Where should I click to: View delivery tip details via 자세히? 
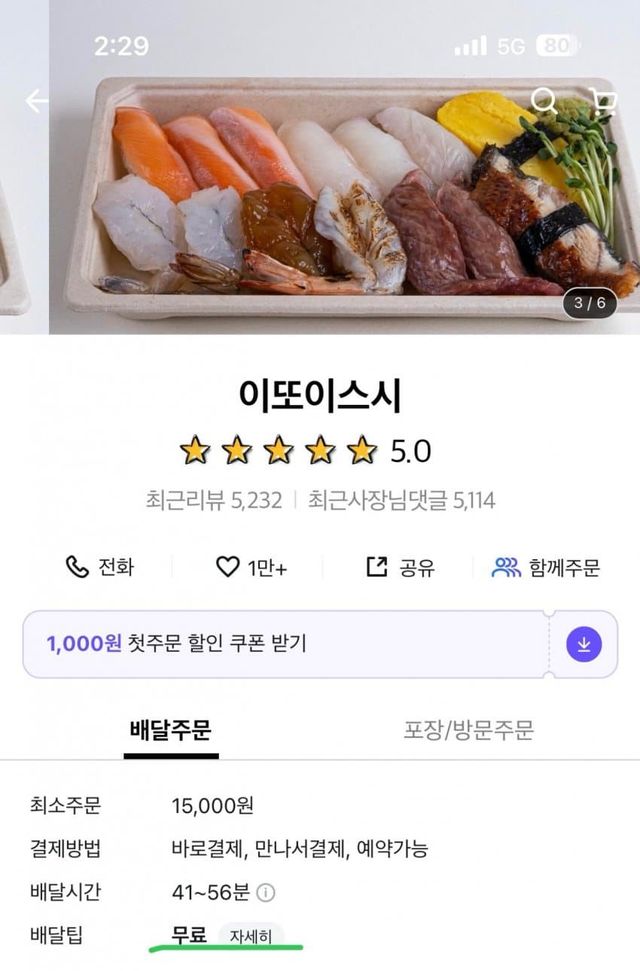click(251, 936)
